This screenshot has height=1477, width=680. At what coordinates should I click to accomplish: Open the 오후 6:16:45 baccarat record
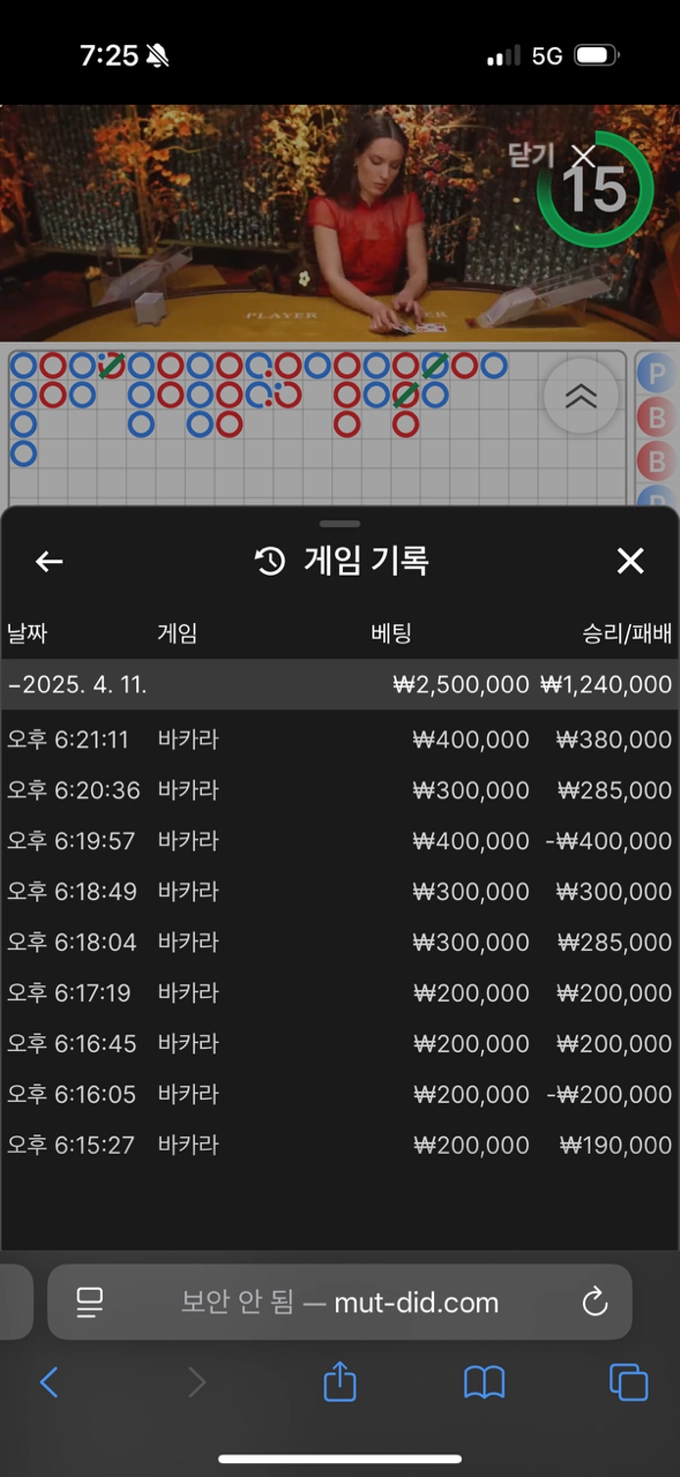pyautogui.click(x=340, y=1044)
